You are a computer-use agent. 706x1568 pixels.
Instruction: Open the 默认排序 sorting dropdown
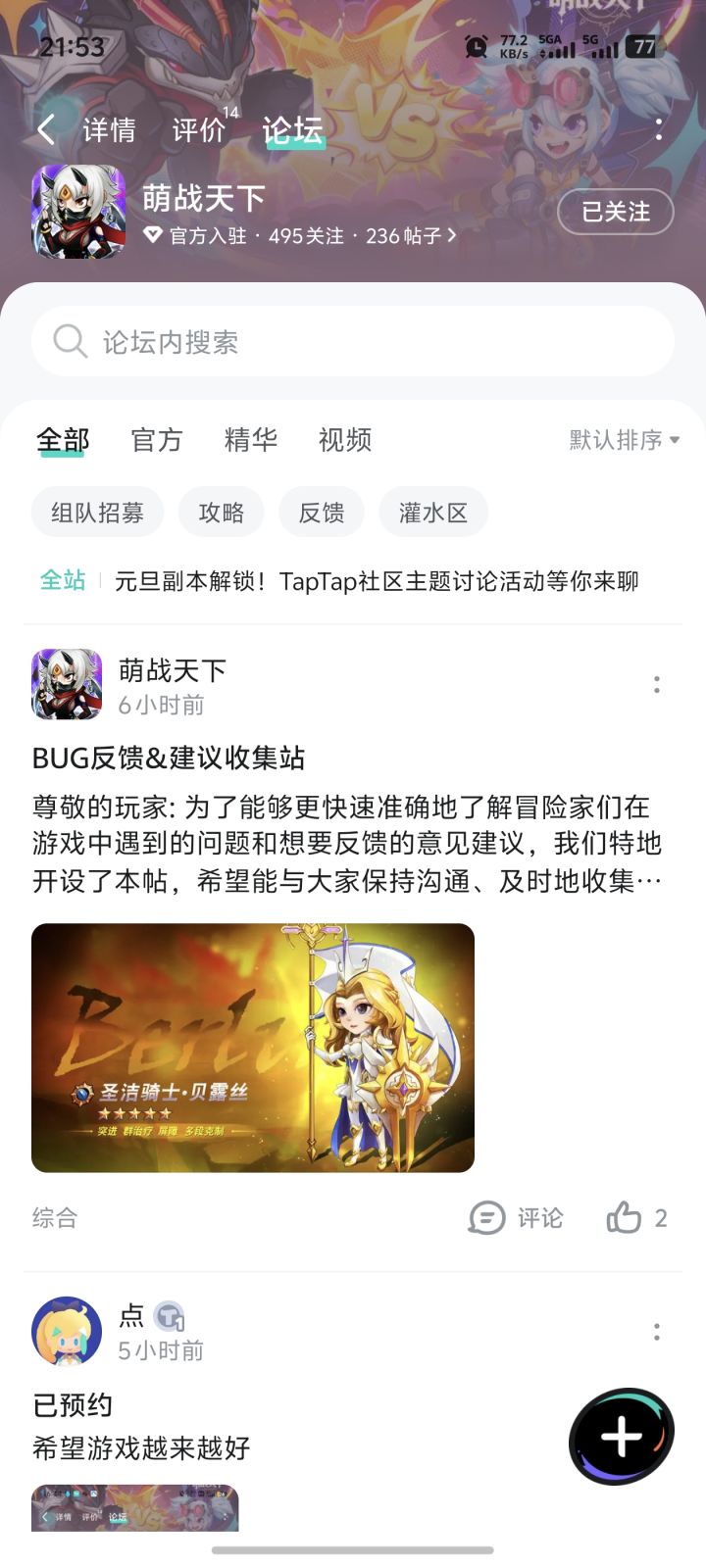[x=620, y=440]
